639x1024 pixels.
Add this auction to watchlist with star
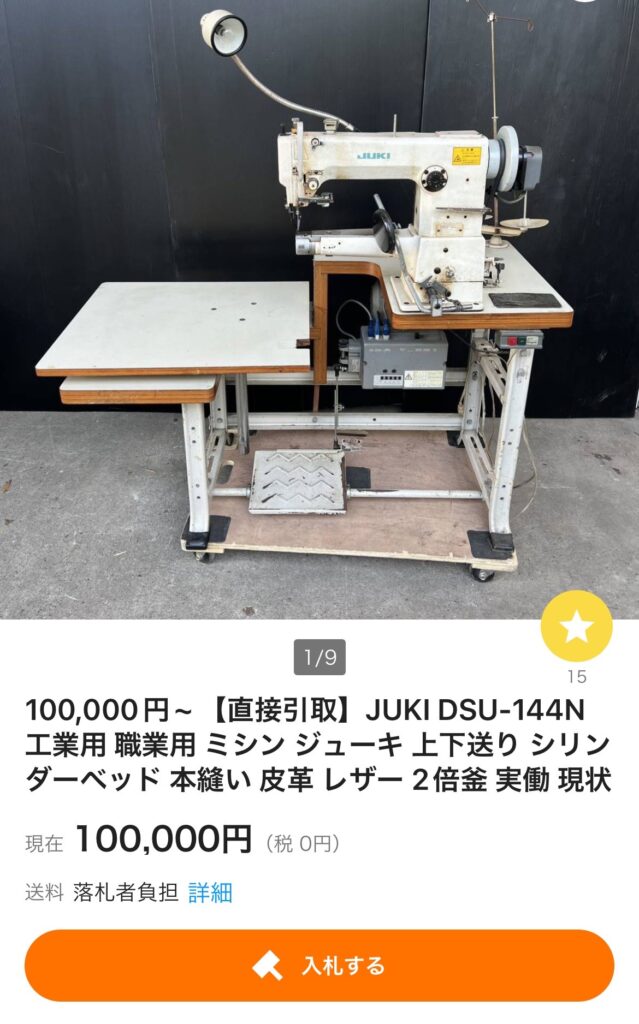[576, 626]
